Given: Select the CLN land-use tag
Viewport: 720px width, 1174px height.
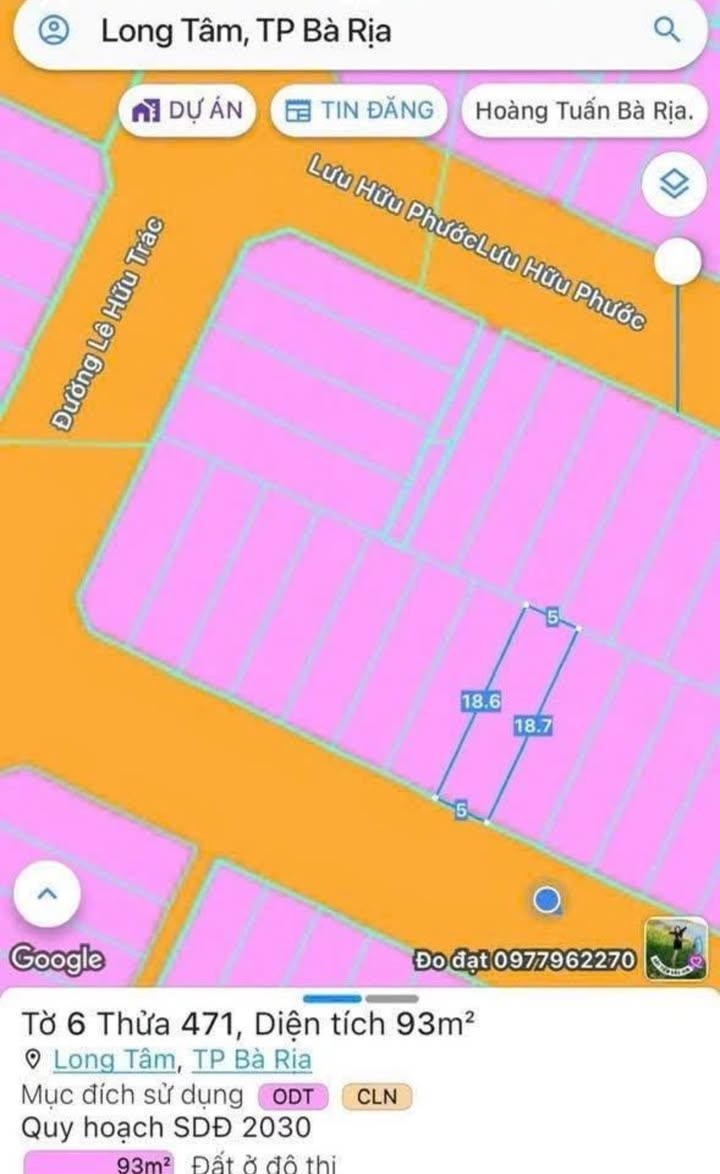Looking at the screenshot, I should pos(377,1096).
